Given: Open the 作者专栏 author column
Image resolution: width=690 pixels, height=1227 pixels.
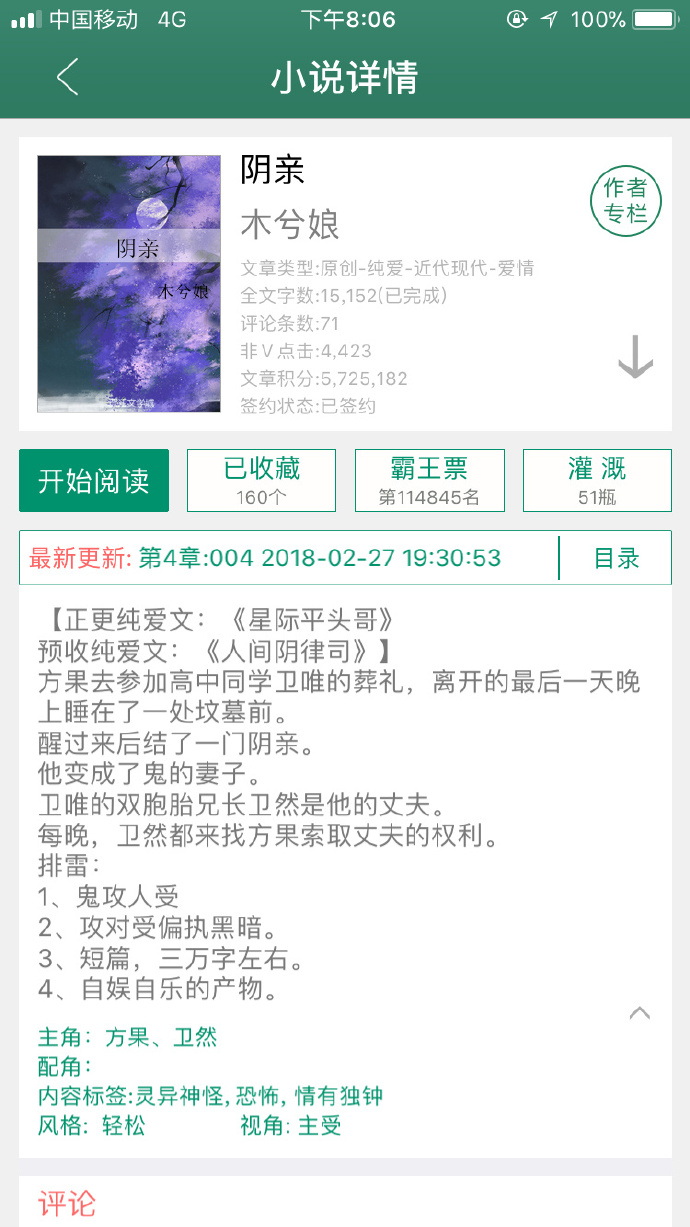Looking at the screenshot, I should [x=625, y=200].
